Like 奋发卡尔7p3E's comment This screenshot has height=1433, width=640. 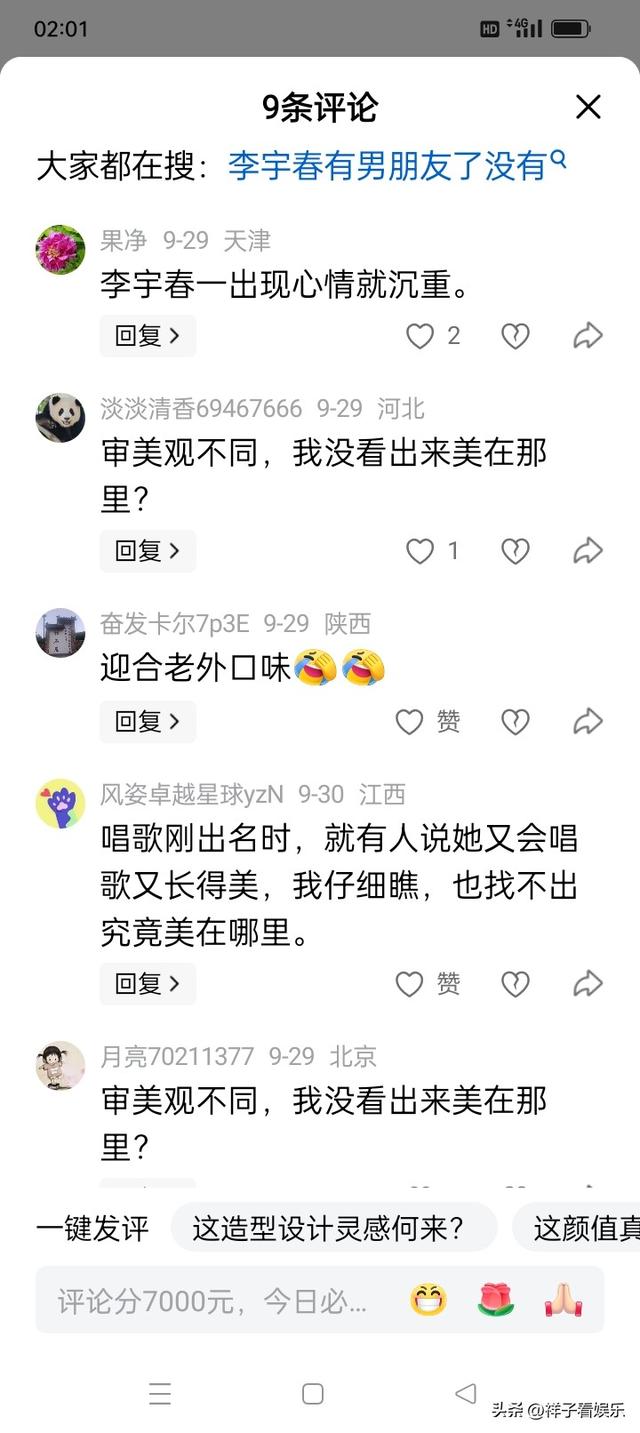410,722
